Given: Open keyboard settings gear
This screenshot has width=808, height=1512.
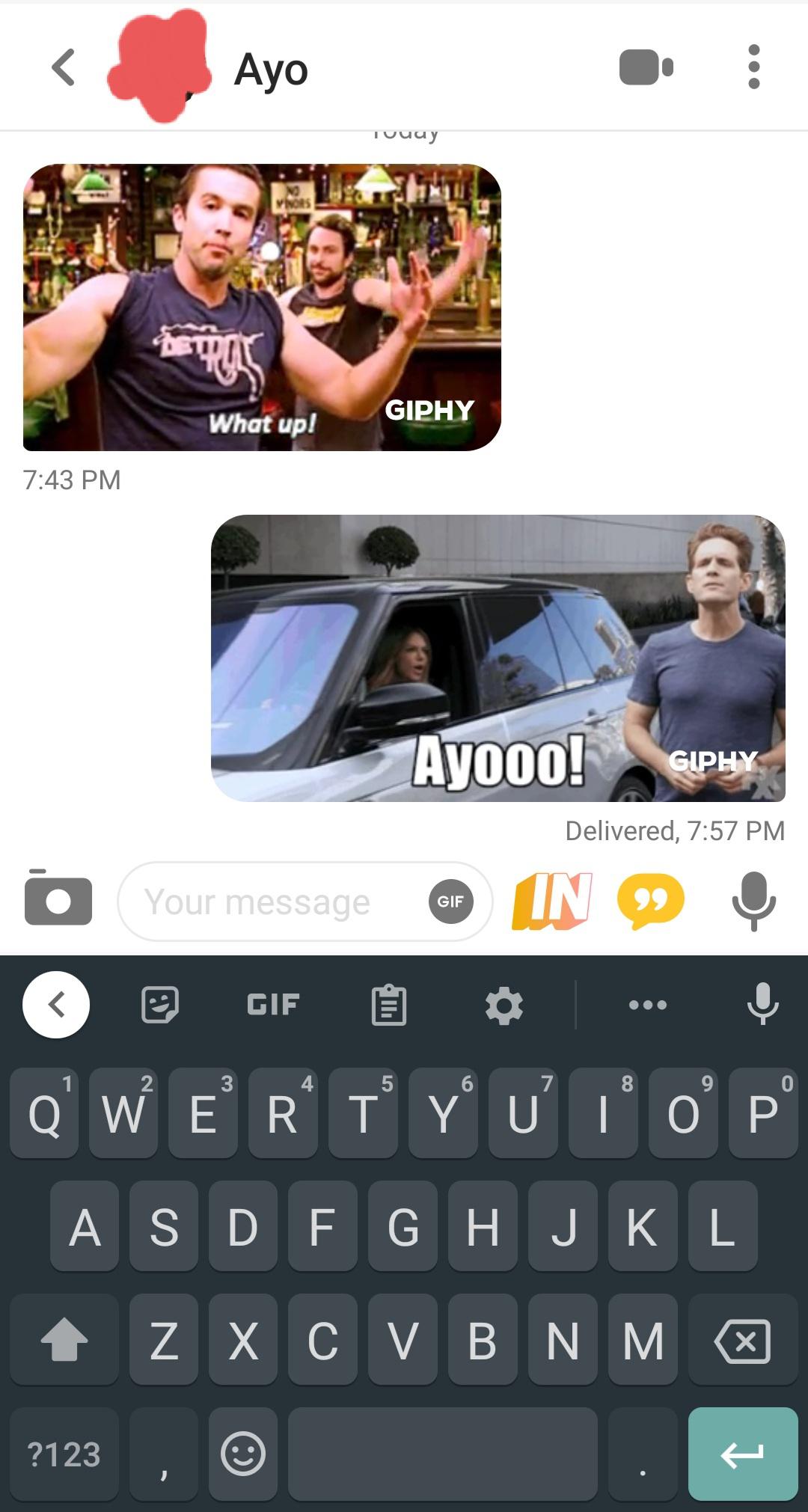Looking at the screenshot, I should tap(504, 1004).
